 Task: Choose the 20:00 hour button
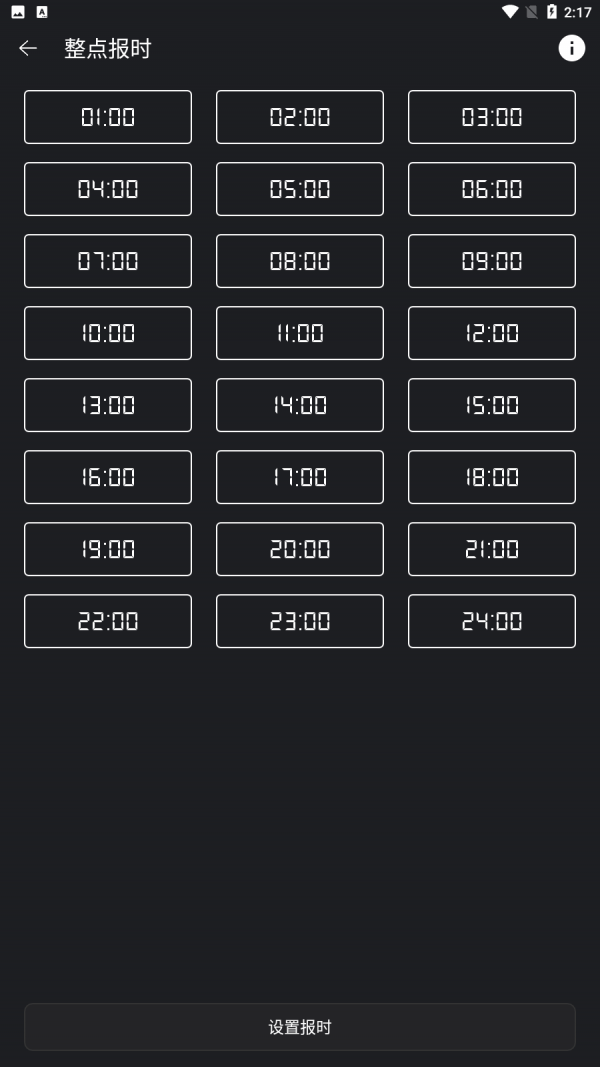(300, 549)
